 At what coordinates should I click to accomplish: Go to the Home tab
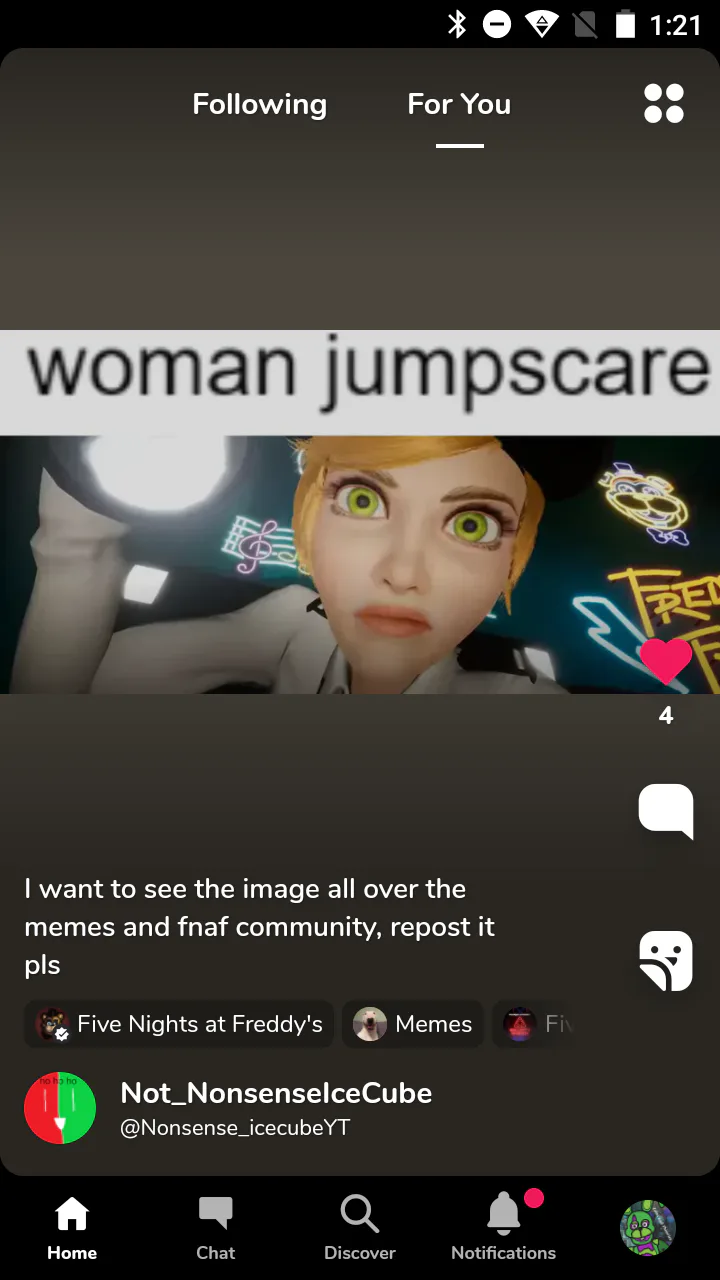[72, 1227]
